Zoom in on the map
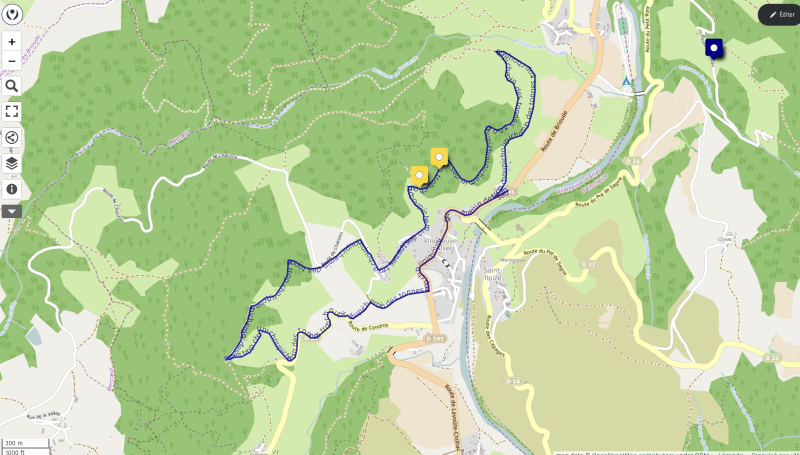Screen dimensions: 800x455 [12, 42]
